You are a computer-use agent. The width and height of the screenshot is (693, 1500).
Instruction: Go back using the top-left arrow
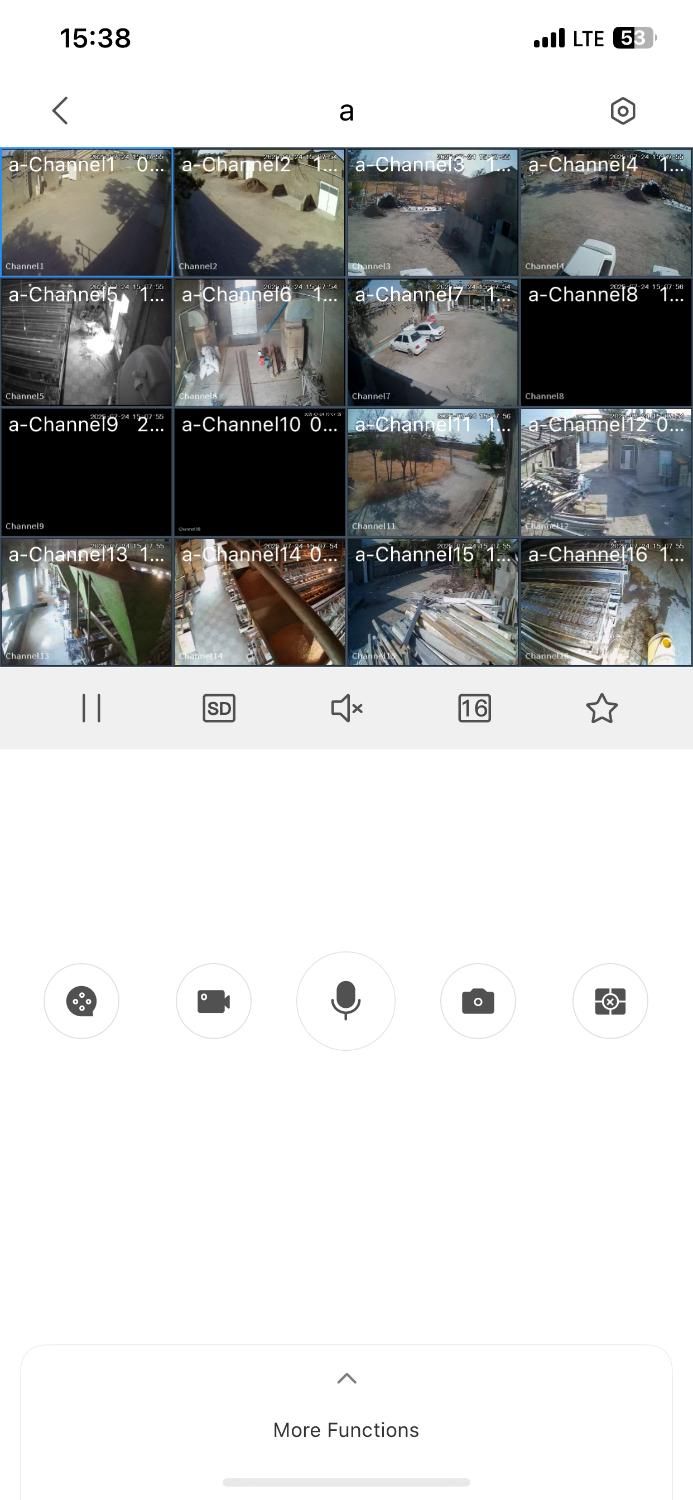click(60, 110)
